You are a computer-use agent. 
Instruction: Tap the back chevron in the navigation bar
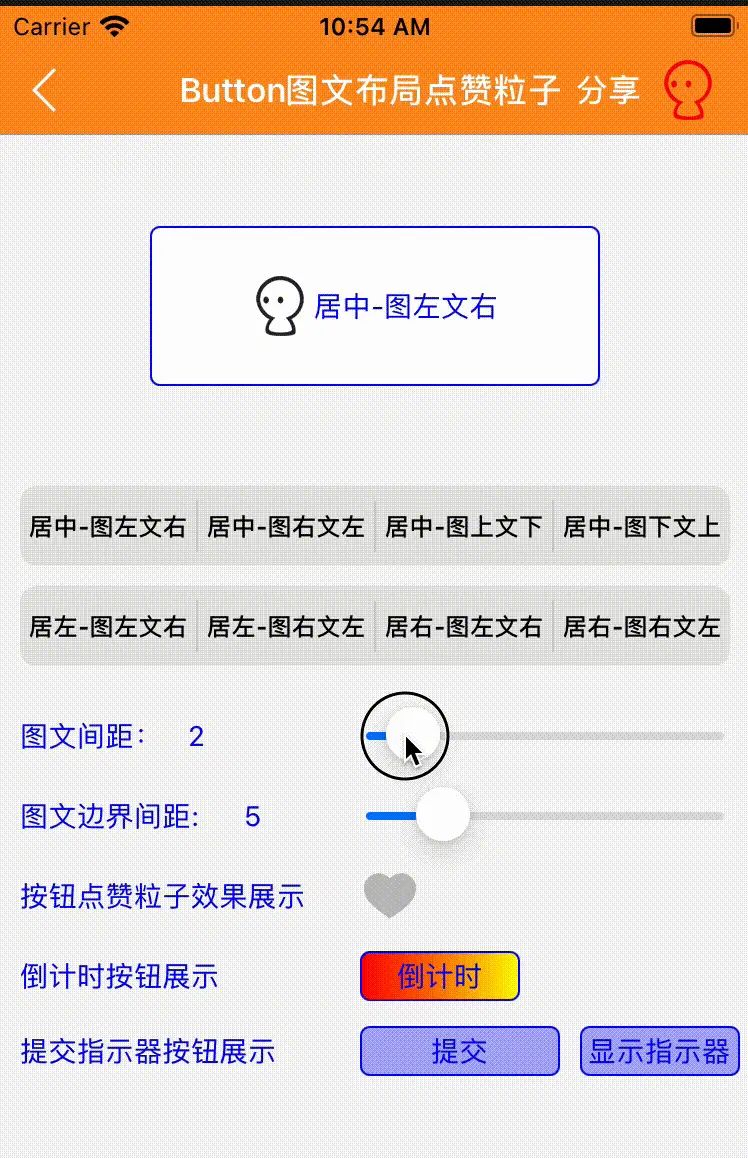(x=44, y=91)
